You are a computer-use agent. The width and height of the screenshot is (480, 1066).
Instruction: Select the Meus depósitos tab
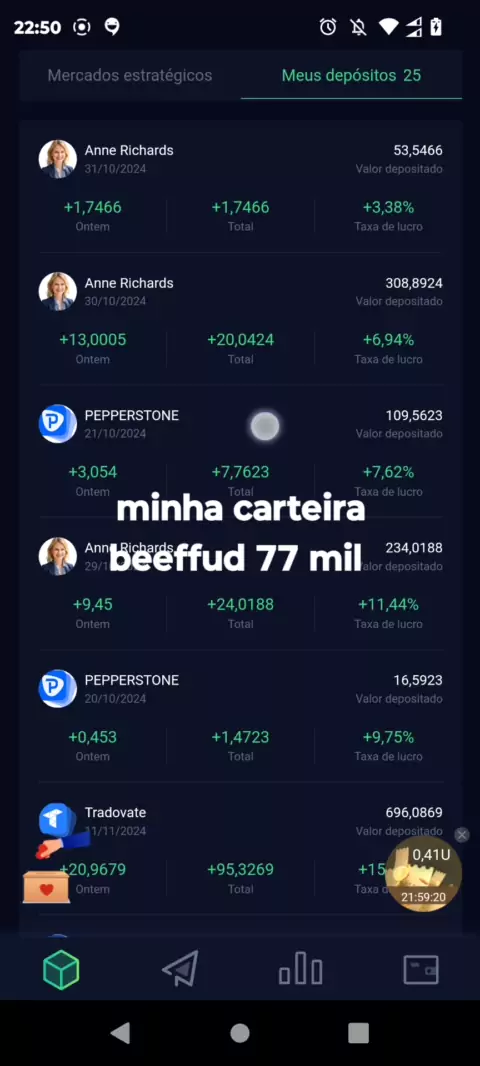pos(352,75)
